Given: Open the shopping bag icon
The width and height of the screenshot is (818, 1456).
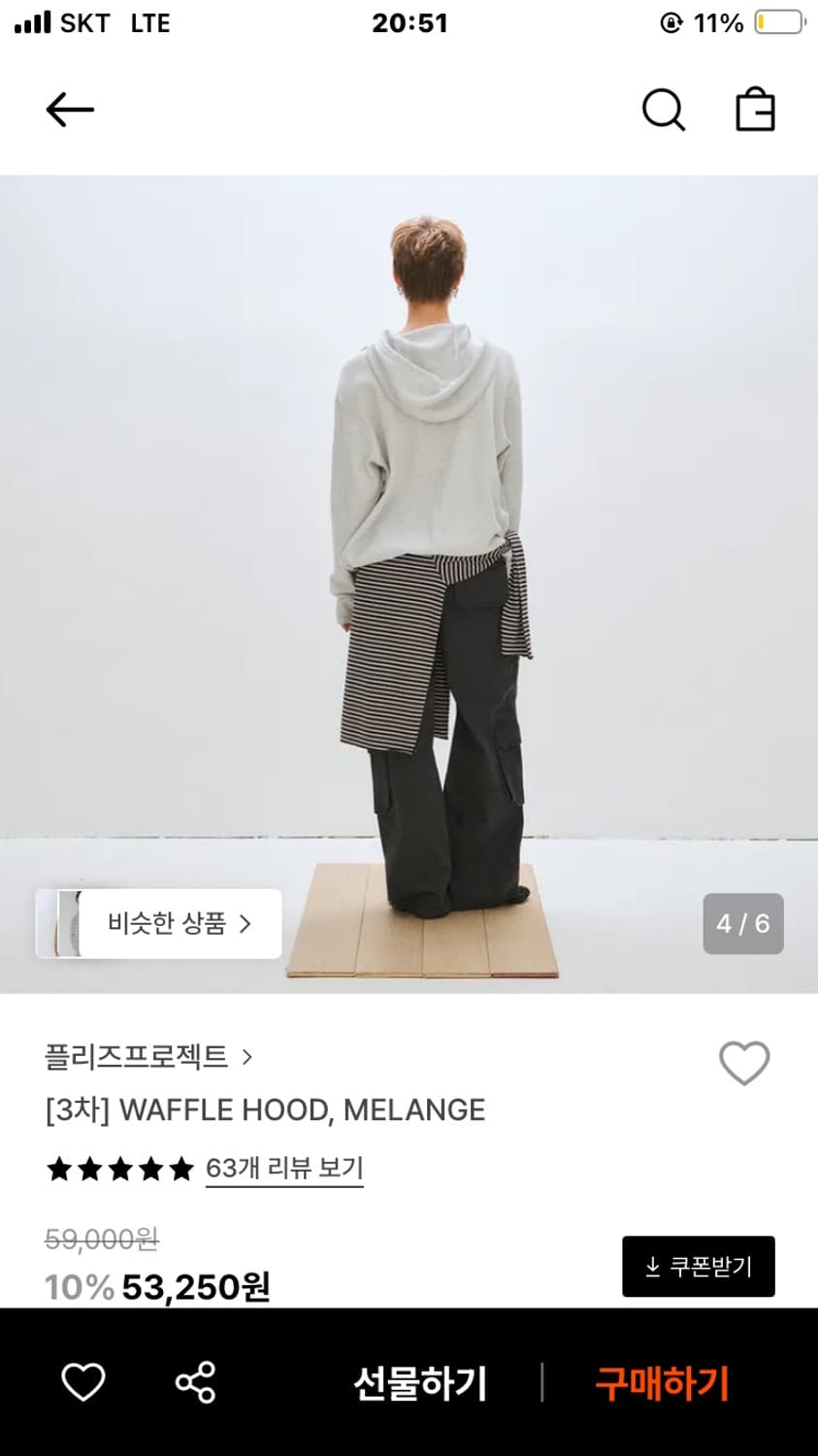Looking at the screenshot, I should tap(755, 110).
